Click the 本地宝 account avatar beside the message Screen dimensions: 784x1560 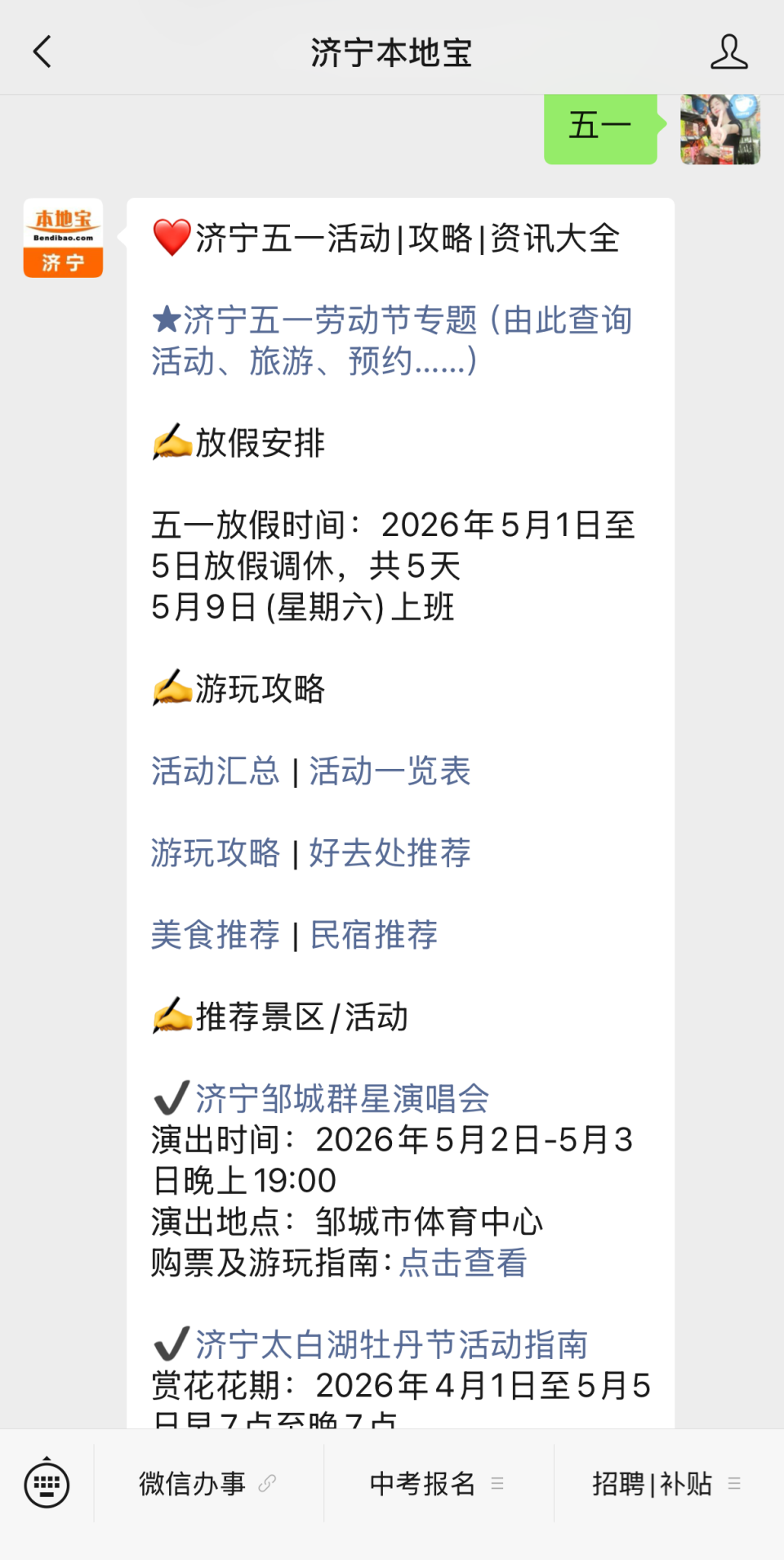click(x=63, y=237)
